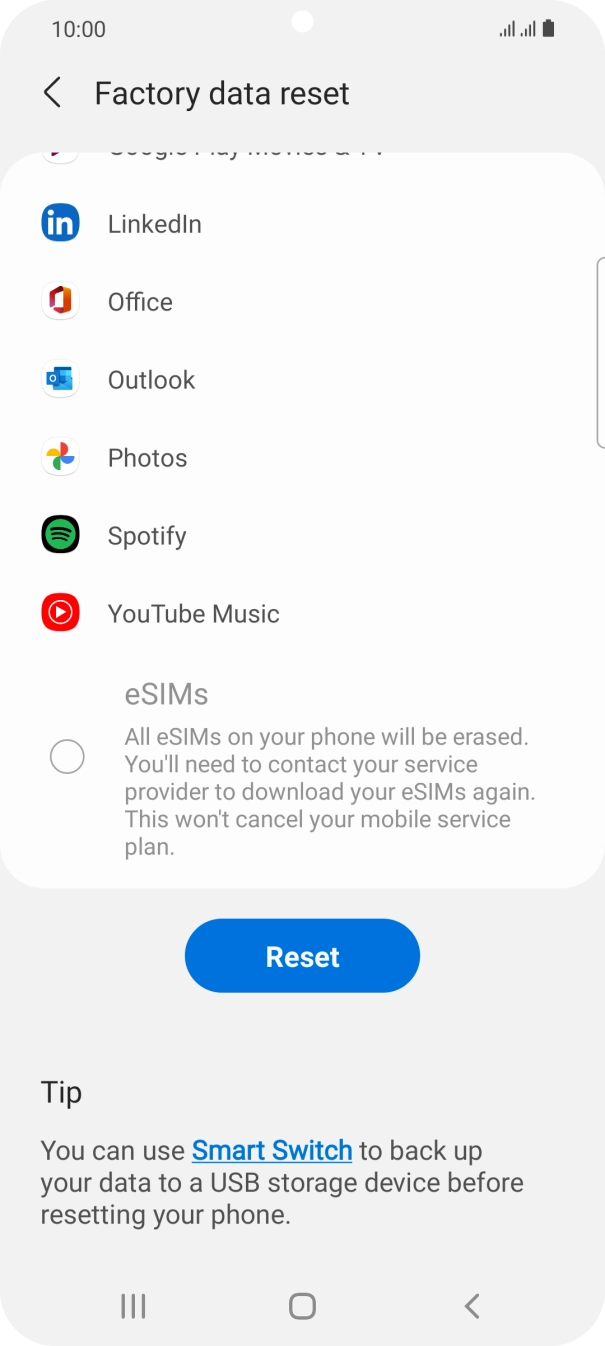605x1346 pixels.
Task: Tap the blue Reset button
Action: click(302, 956)
